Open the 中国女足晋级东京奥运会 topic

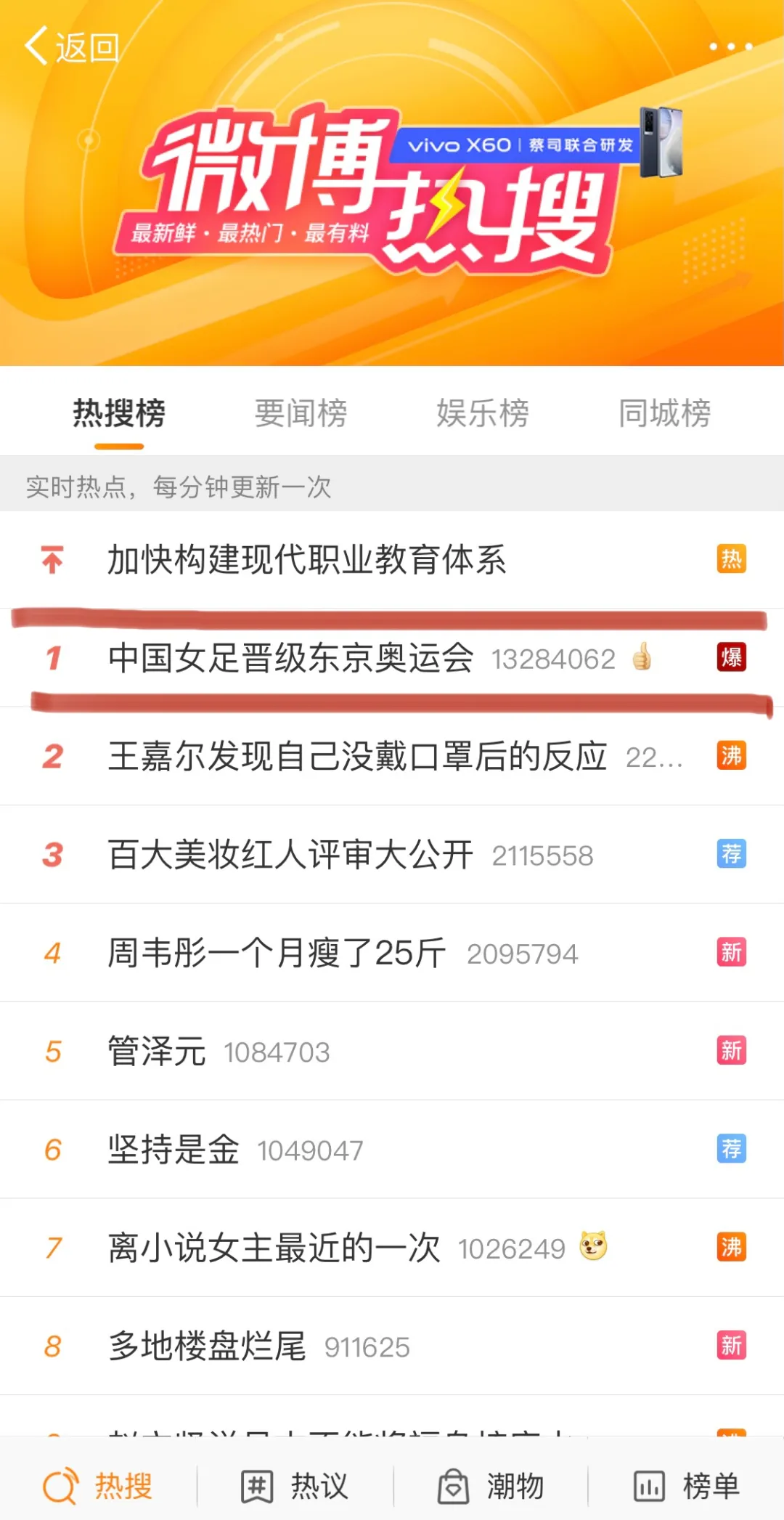tap(290, 657)
